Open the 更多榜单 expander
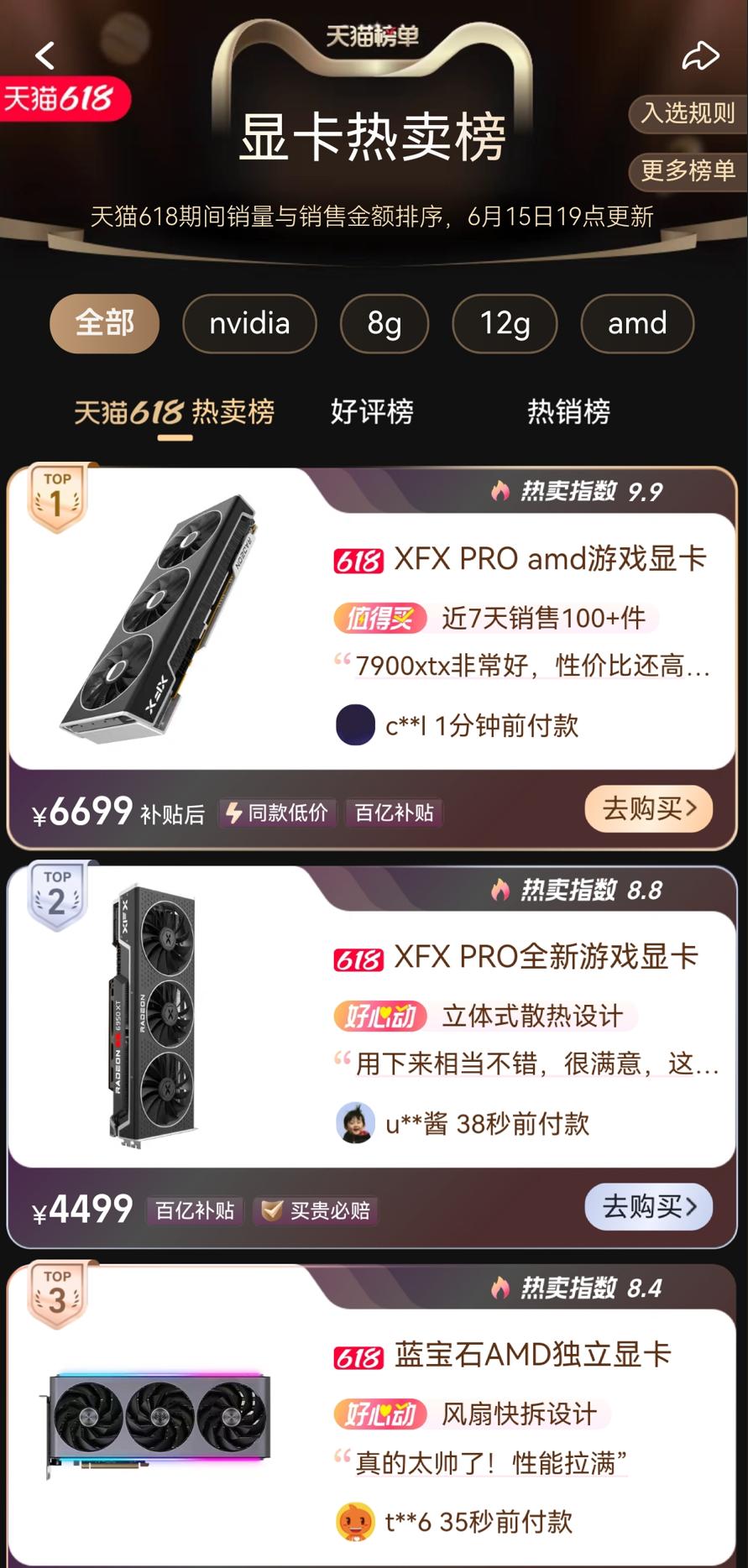The width and height of the screenshot is (748, 1568). [687, 173]
